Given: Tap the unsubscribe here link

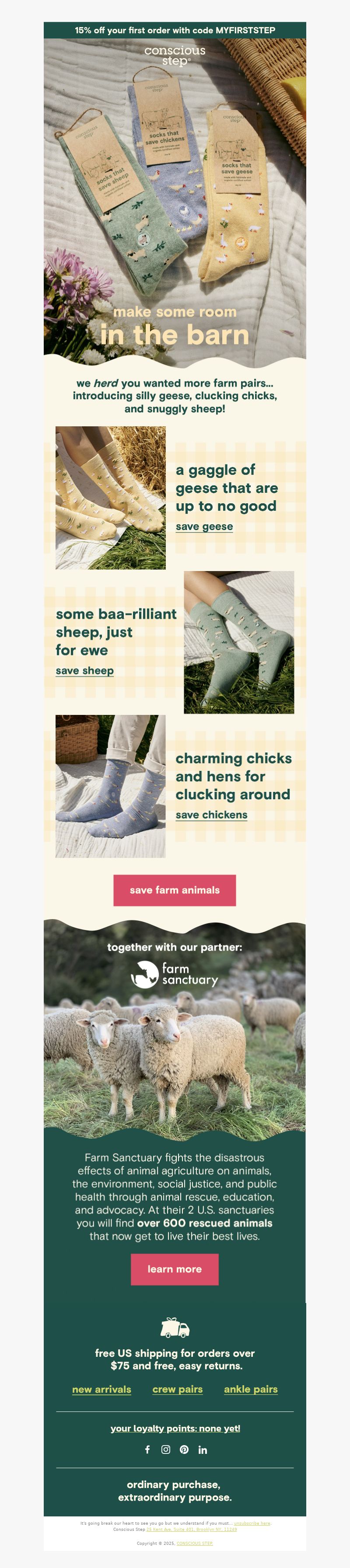Looking at the screenshot, I should tap(252, 1523).
